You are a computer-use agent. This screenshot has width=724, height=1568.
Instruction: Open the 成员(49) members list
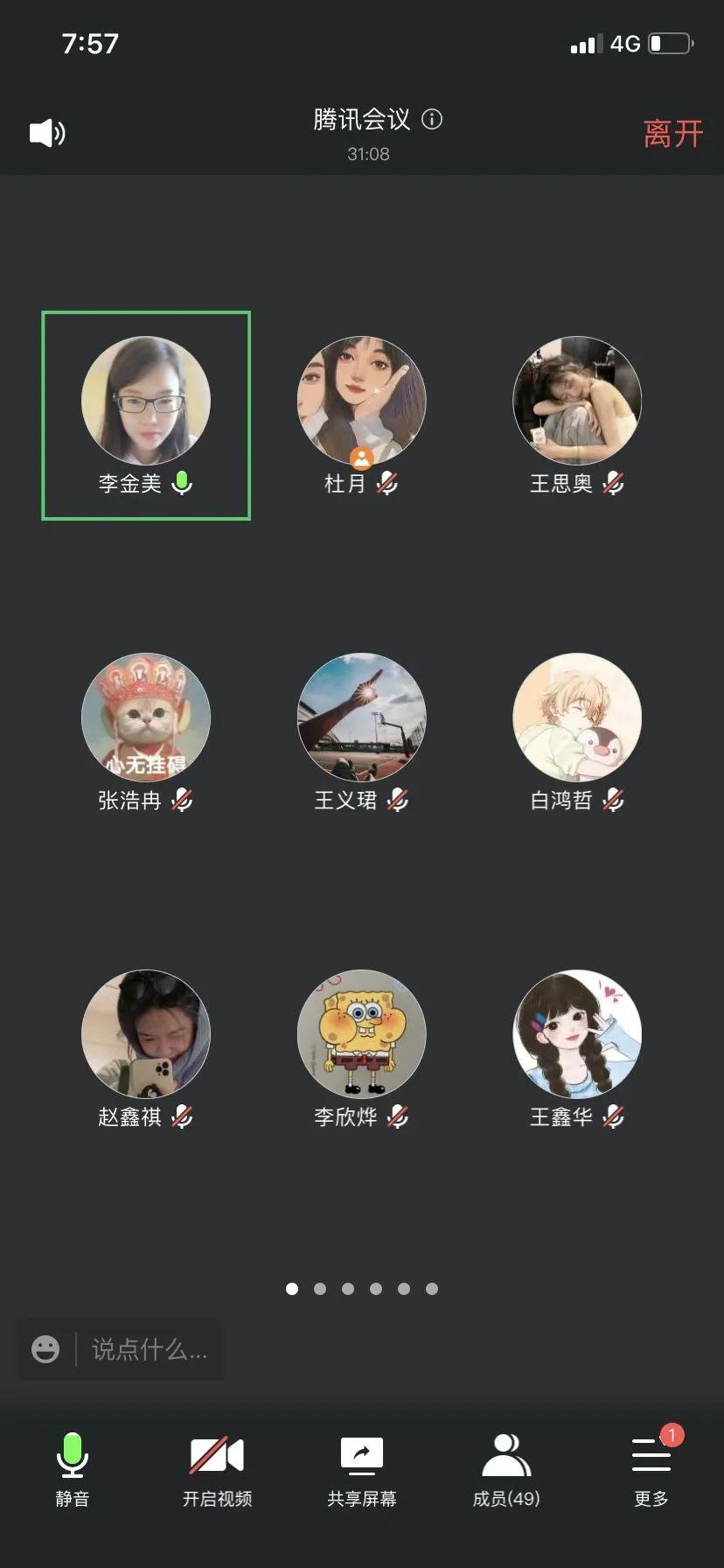click(x=506, y=1469)
